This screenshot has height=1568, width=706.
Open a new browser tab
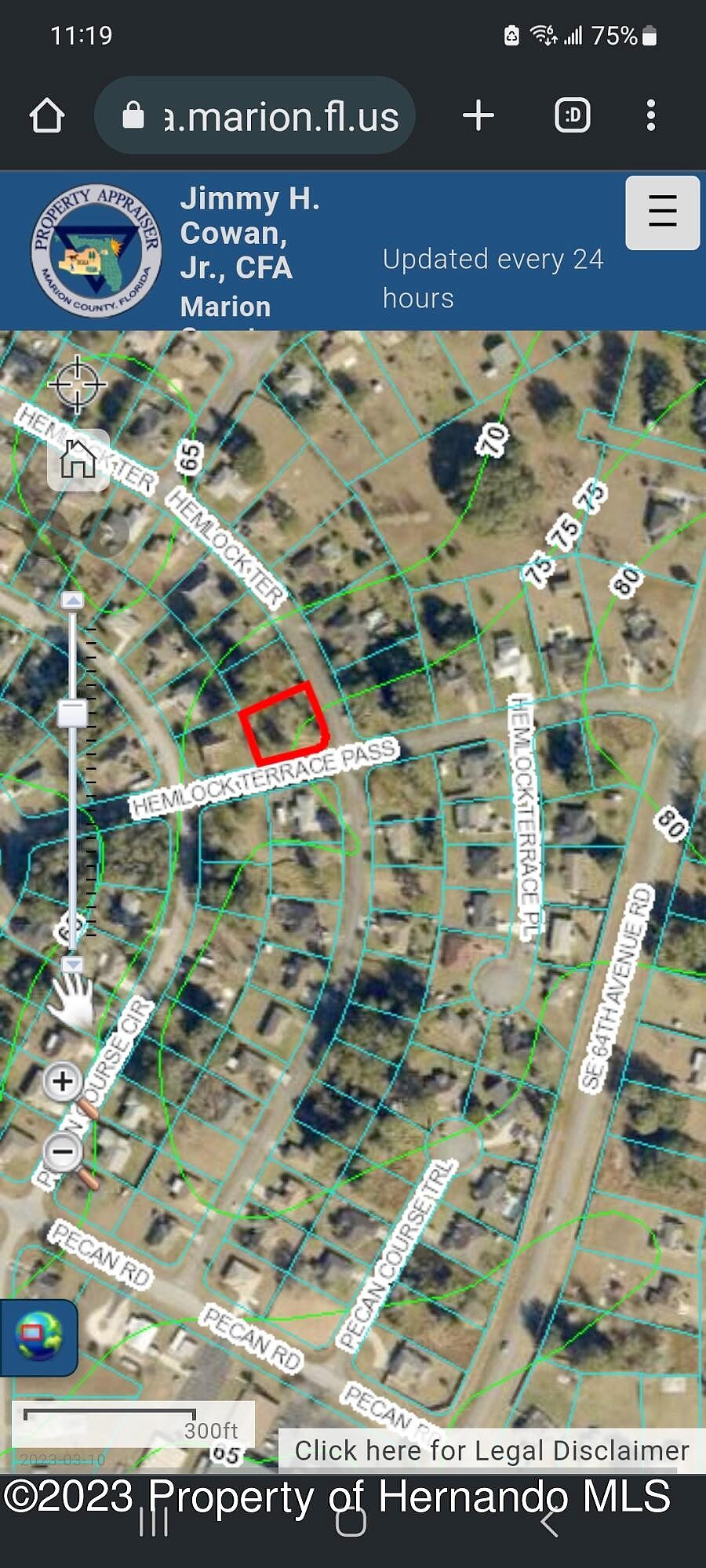[478, 116]
